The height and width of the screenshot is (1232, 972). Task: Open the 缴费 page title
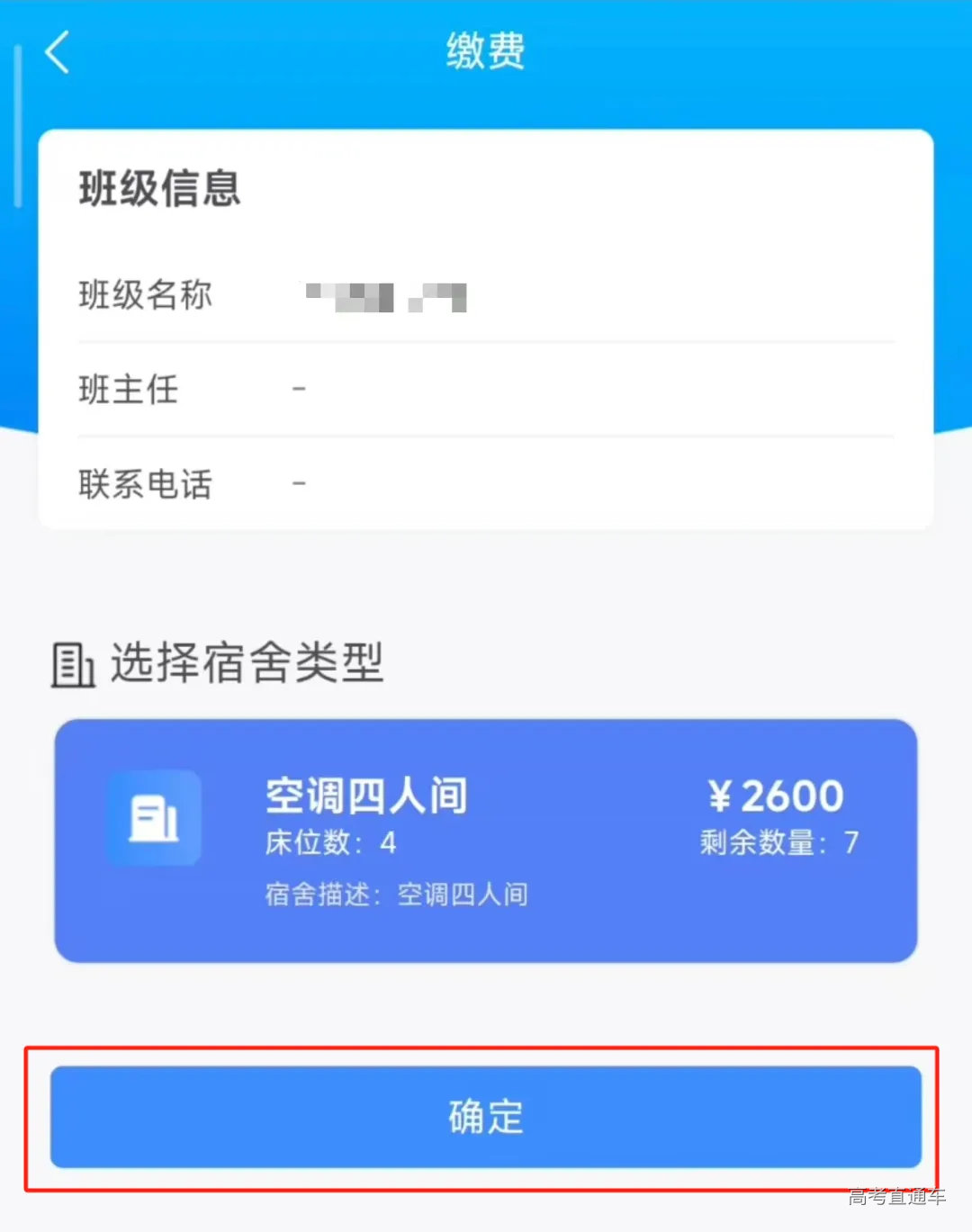point(486,51)
